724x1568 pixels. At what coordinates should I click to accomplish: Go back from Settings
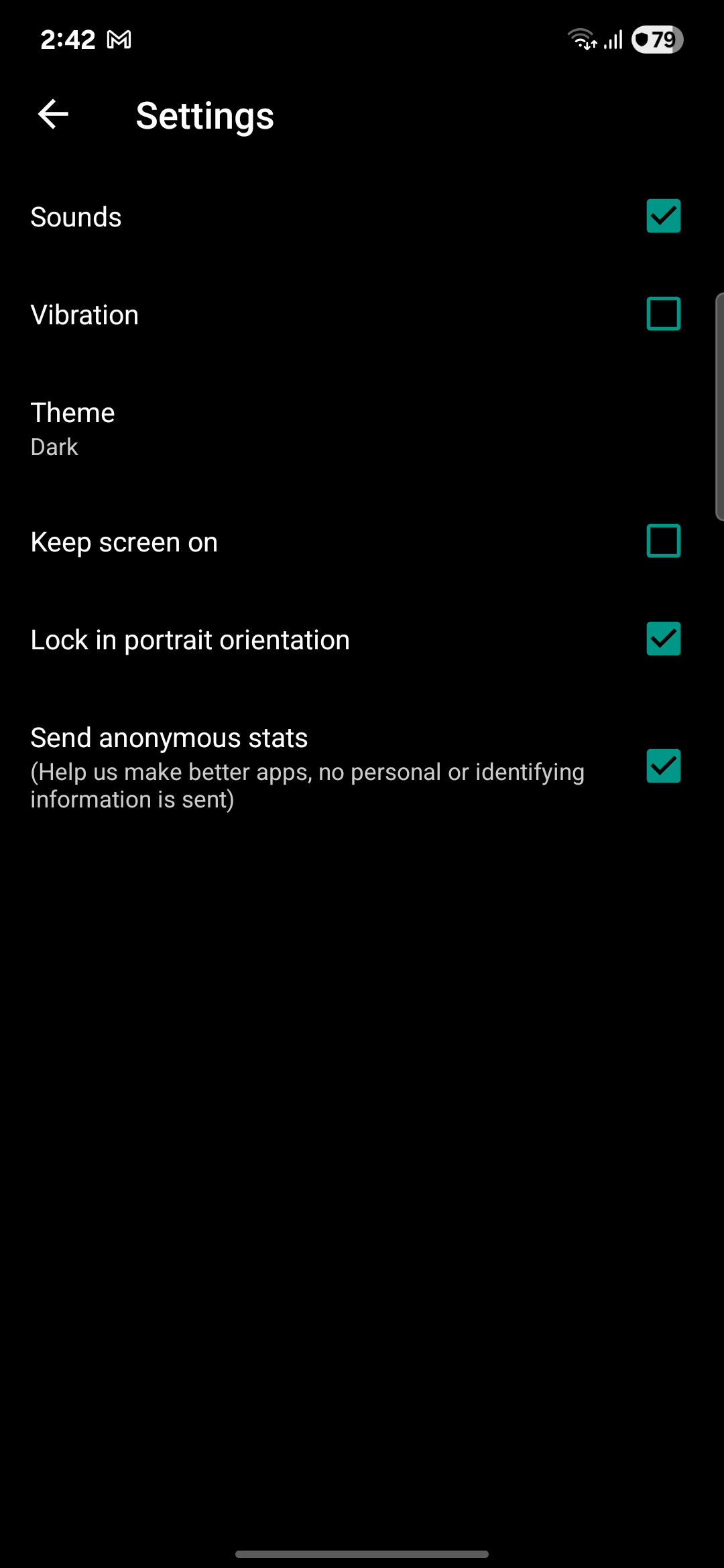54,115
